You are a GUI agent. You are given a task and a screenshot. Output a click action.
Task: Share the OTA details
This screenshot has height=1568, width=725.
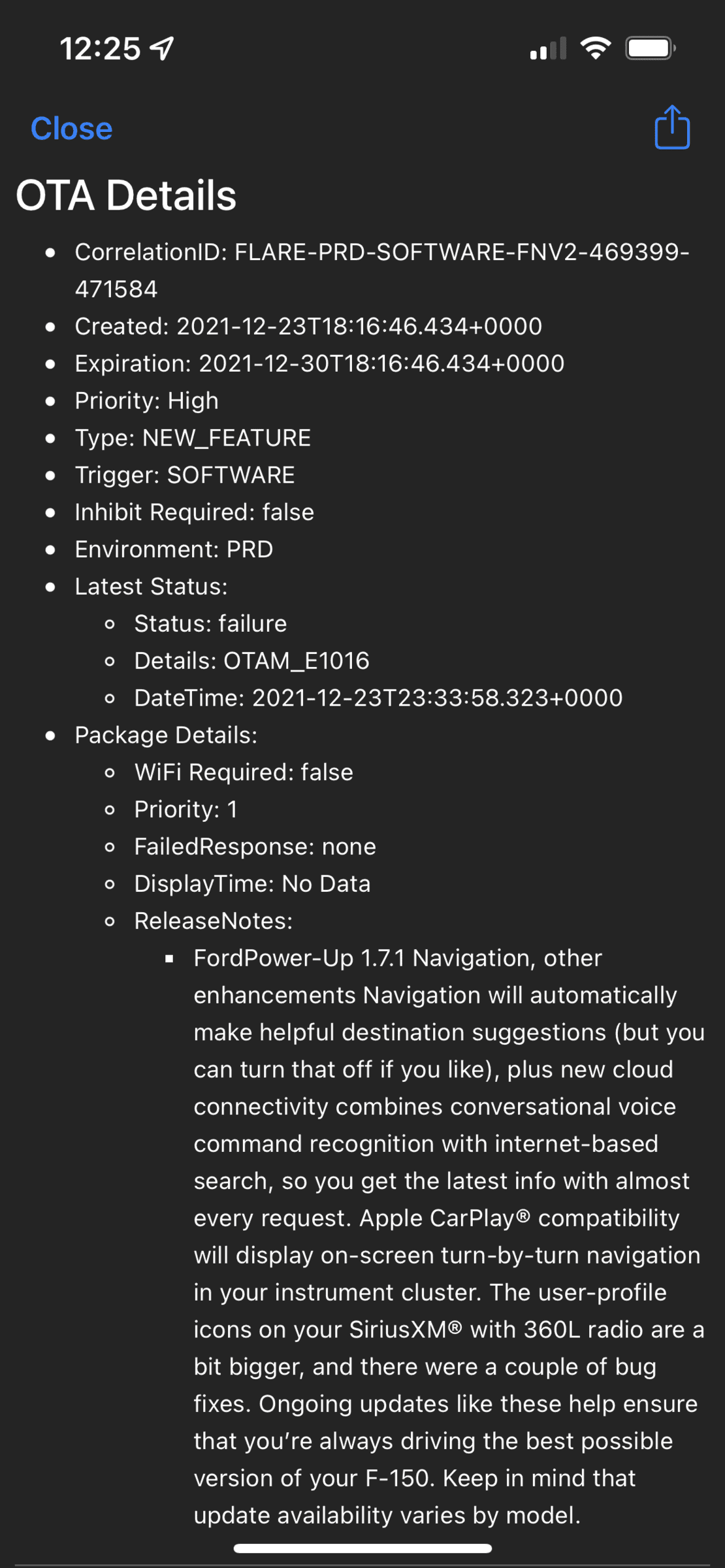point(672,128)
